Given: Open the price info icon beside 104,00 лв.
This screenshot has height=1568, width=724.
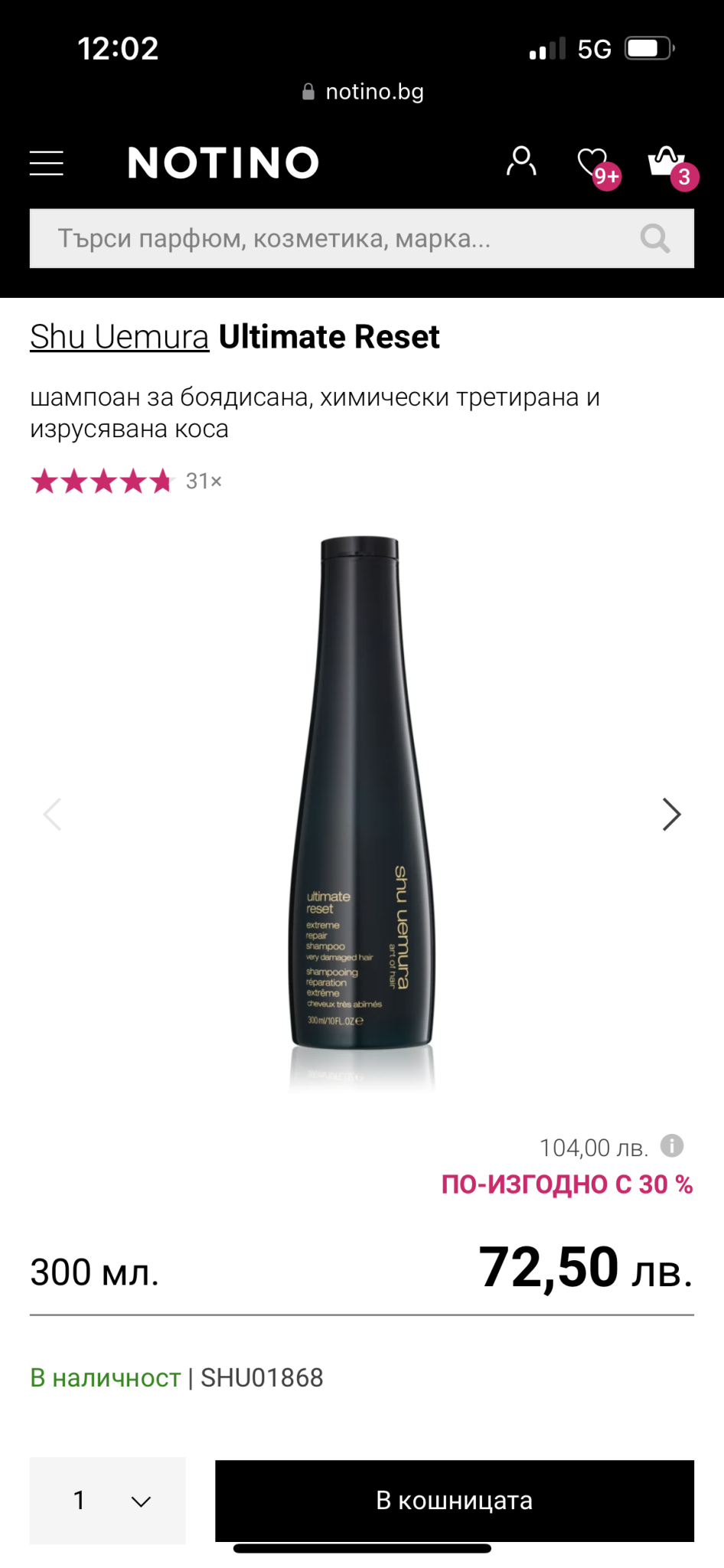Looking at the screenshot, I should click(x=672, y=1146).
